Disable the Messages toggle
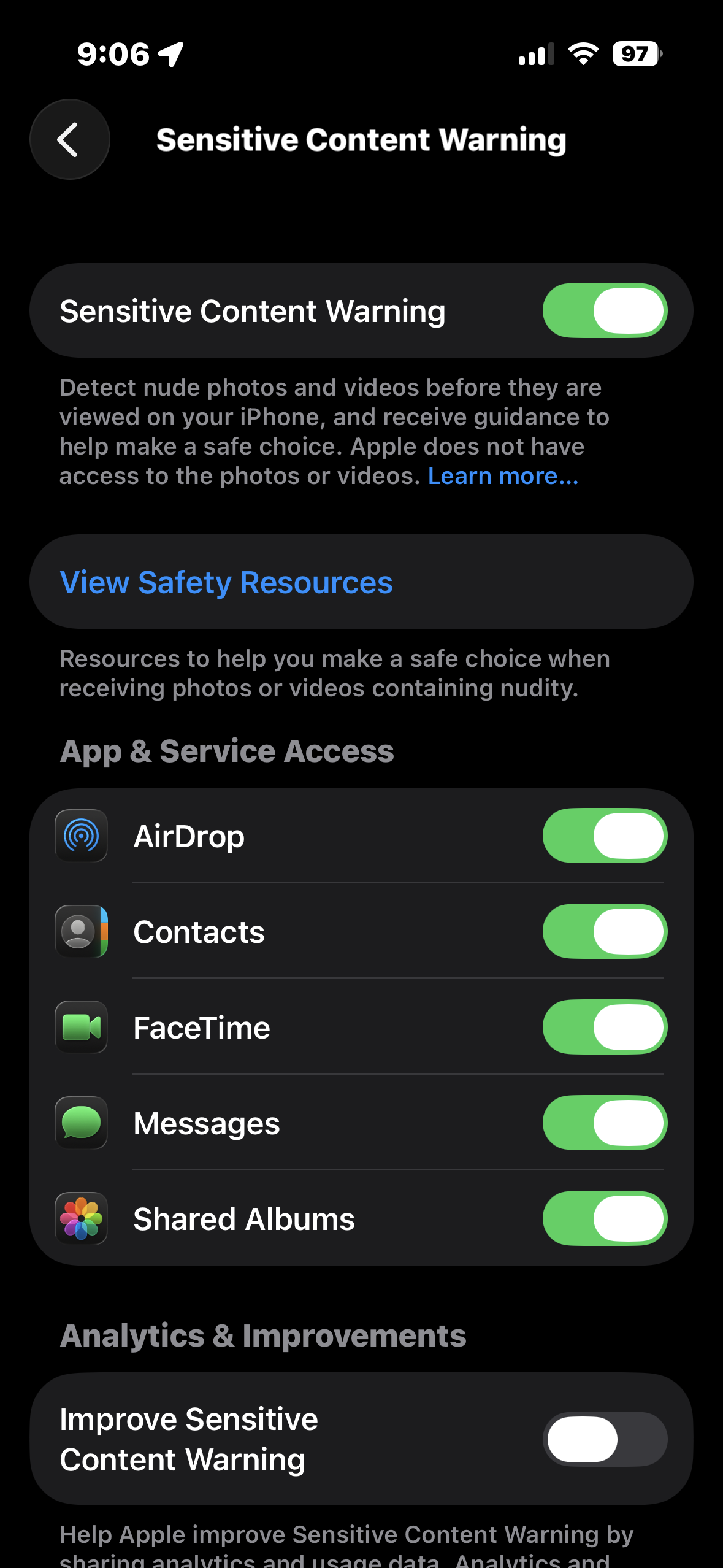The width and height of the screenshot is (723, 1568). point(605,1123)
